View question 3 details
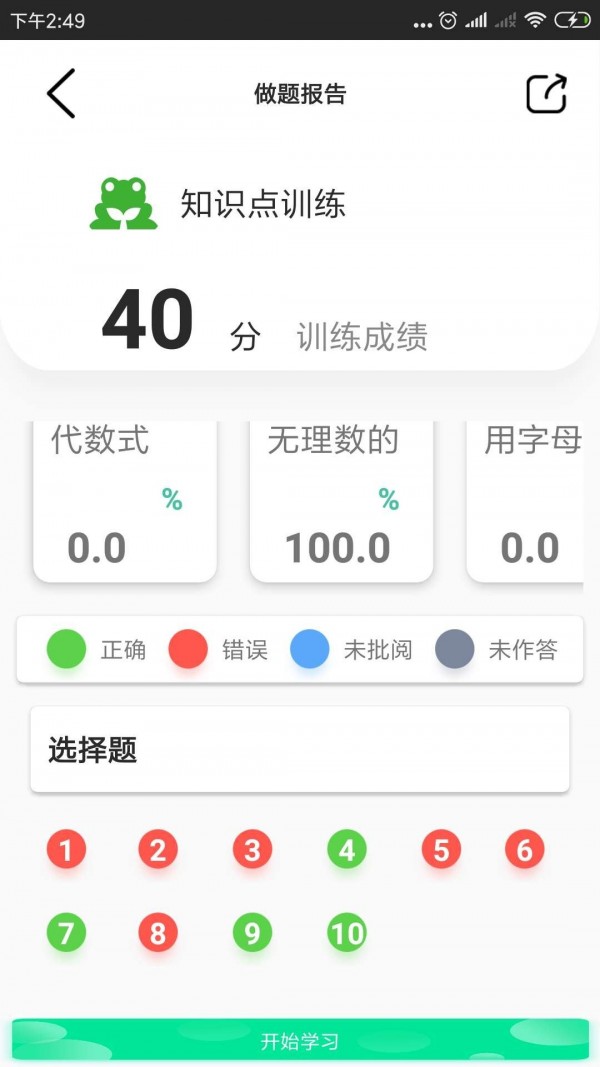Viewport: 600px width, 1067px height. pyautogui.click(x=252, y=850)
